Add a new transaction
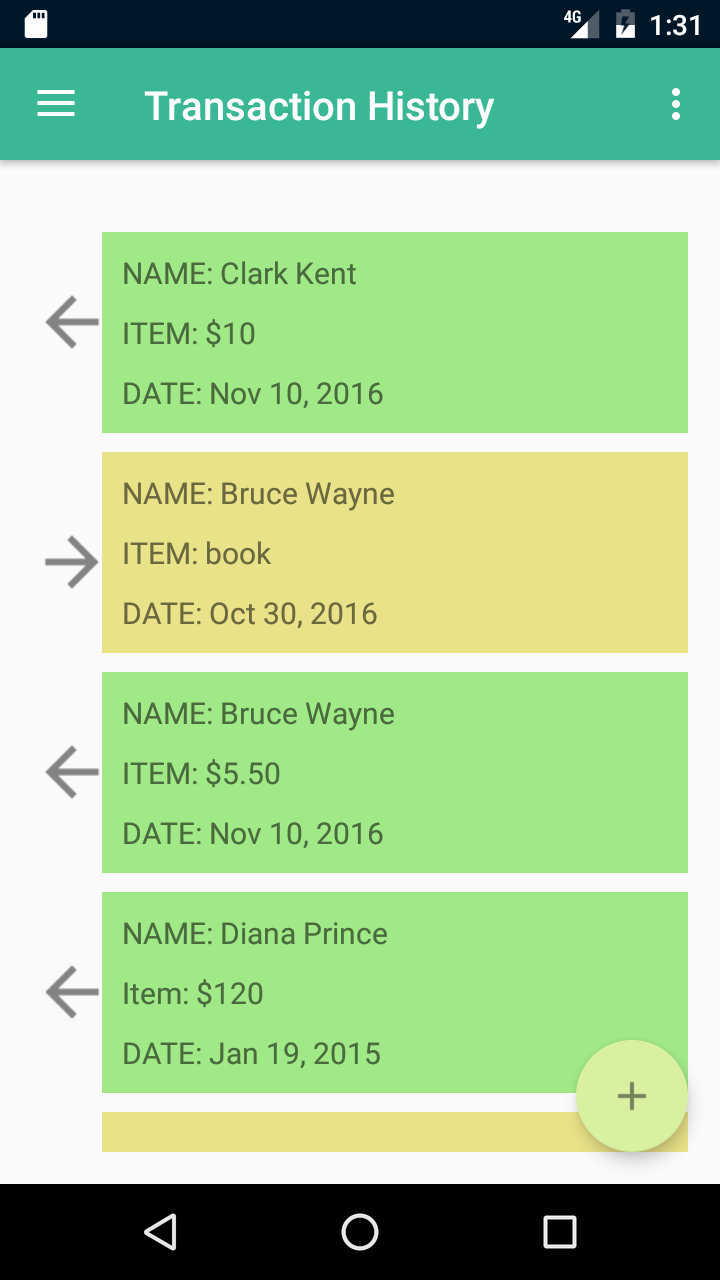The image size is (720, 1280). coord(631,1096)
